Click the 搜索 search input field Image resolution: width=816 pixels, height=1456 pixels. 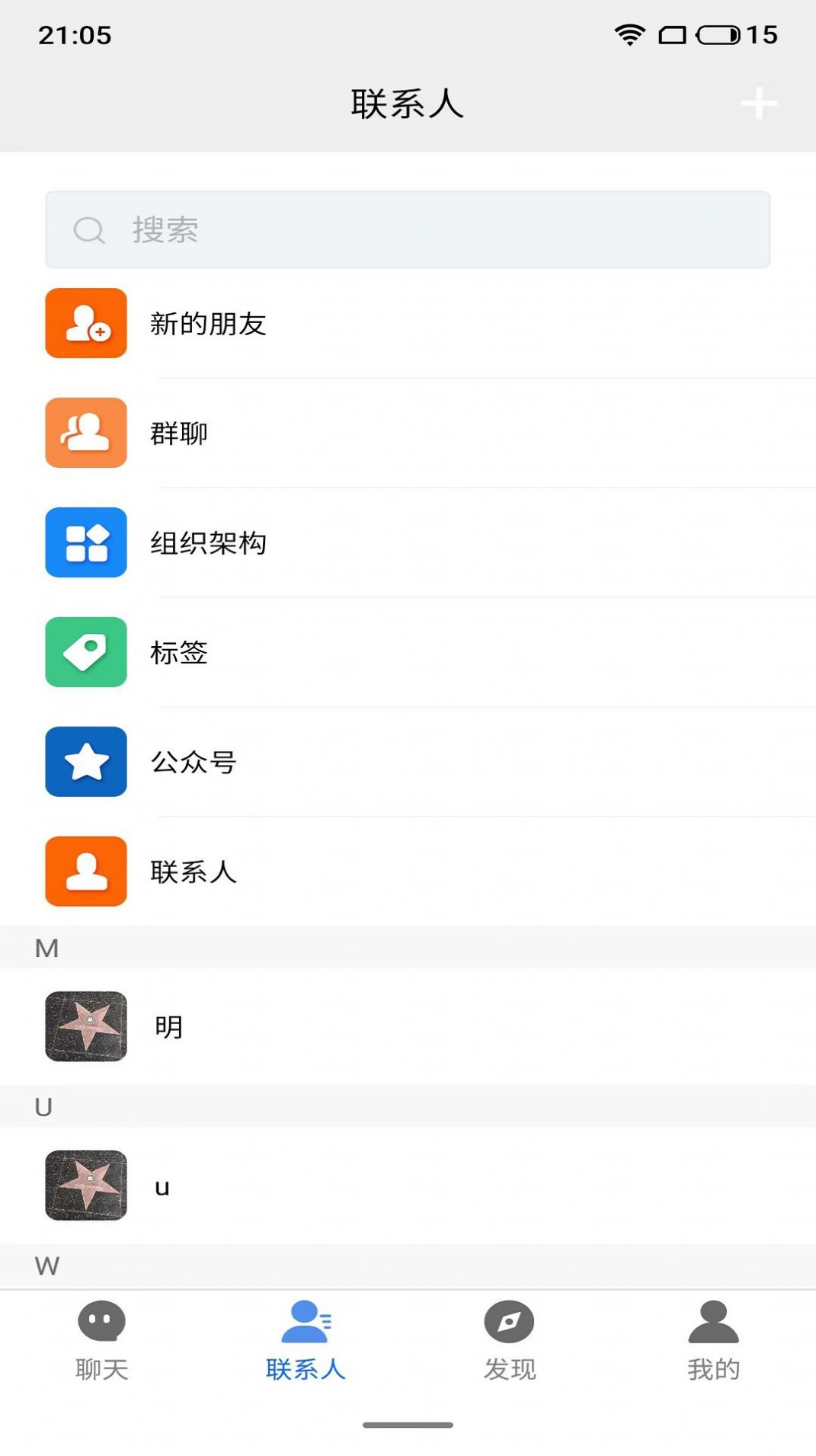tap(408, 229)
